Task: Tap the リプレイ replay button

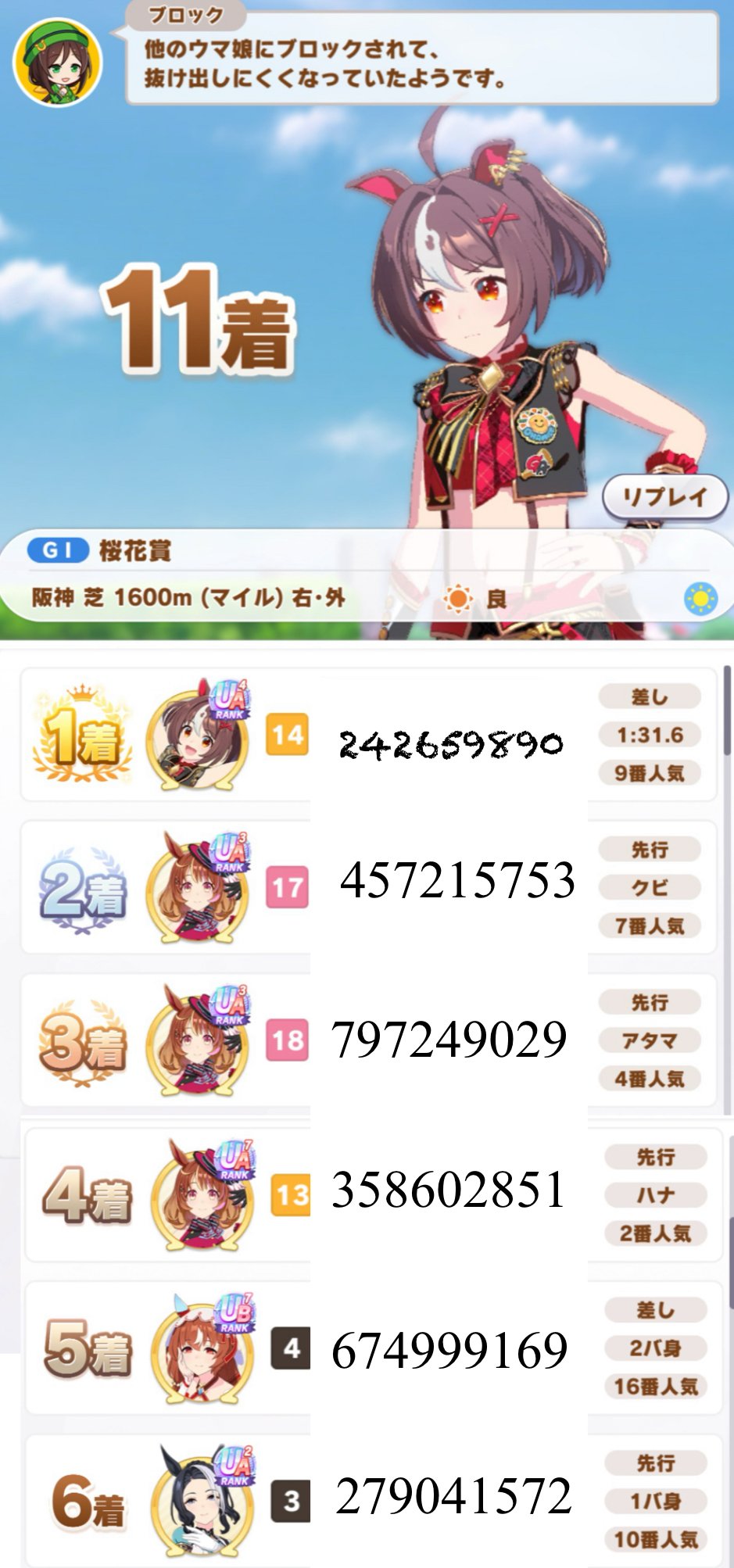Action: [665, 496]
